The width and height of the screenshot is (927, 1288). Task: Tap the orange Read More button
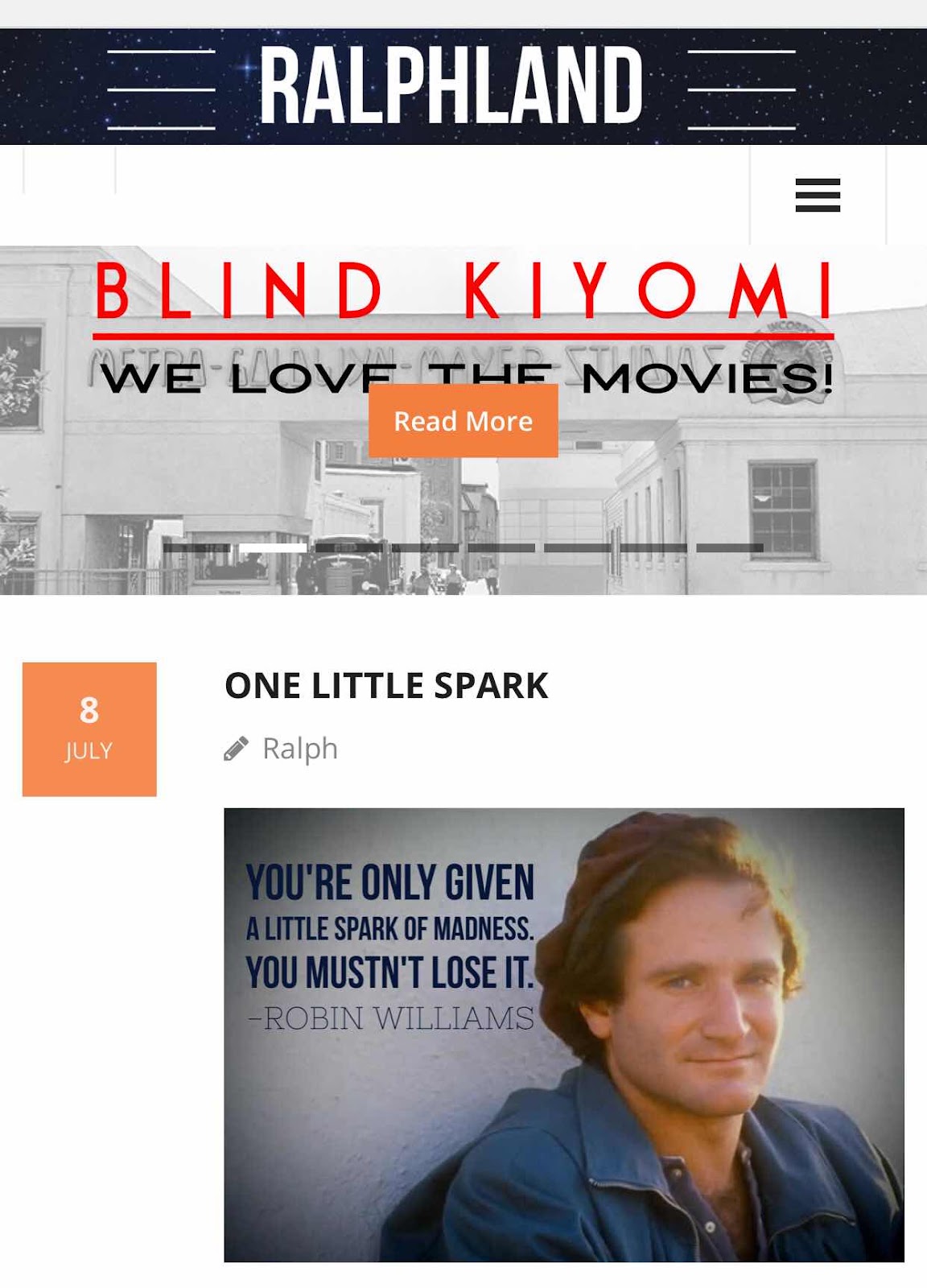tap(463, 421)
